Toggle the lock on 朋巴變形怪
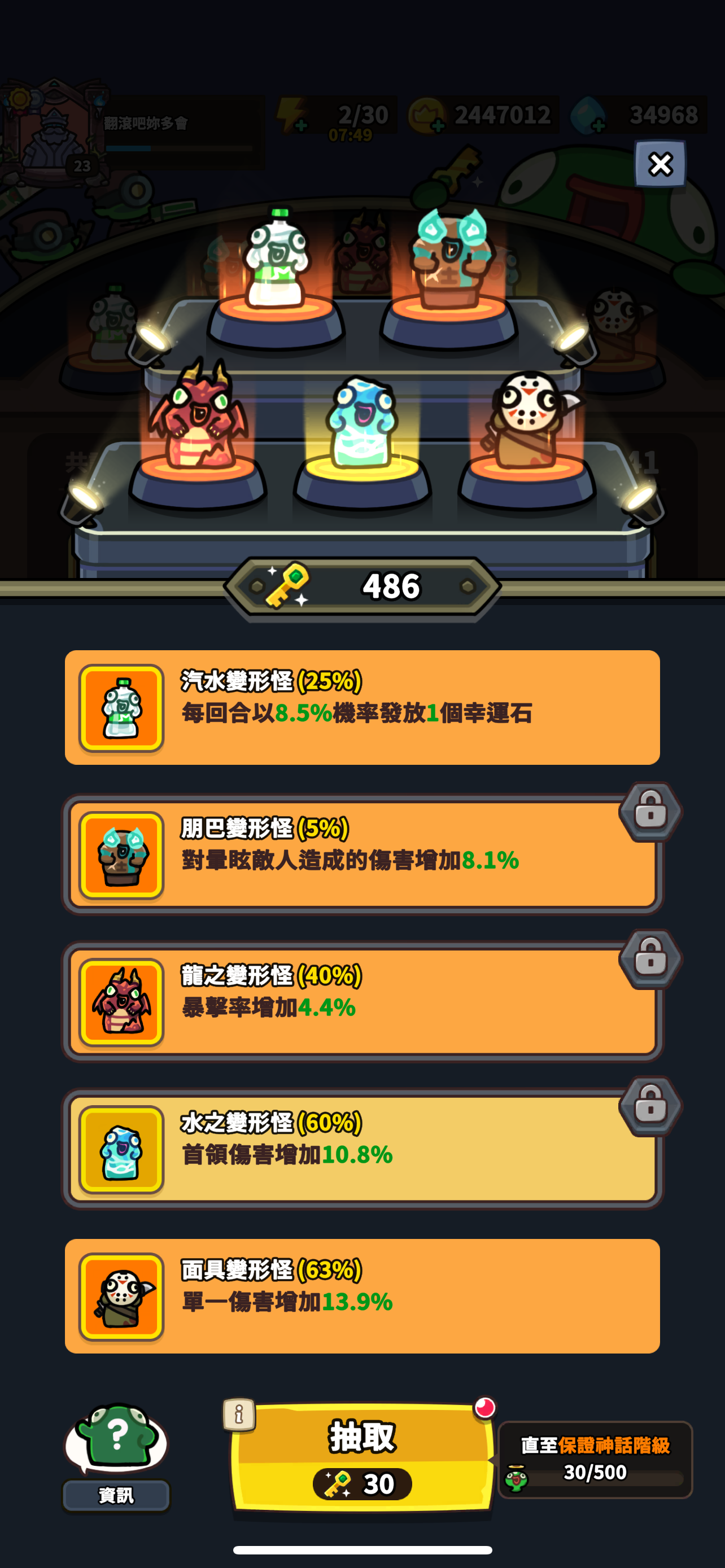Image resolution: width=725 pixels, height=1568 pixels. pos(650,812)
